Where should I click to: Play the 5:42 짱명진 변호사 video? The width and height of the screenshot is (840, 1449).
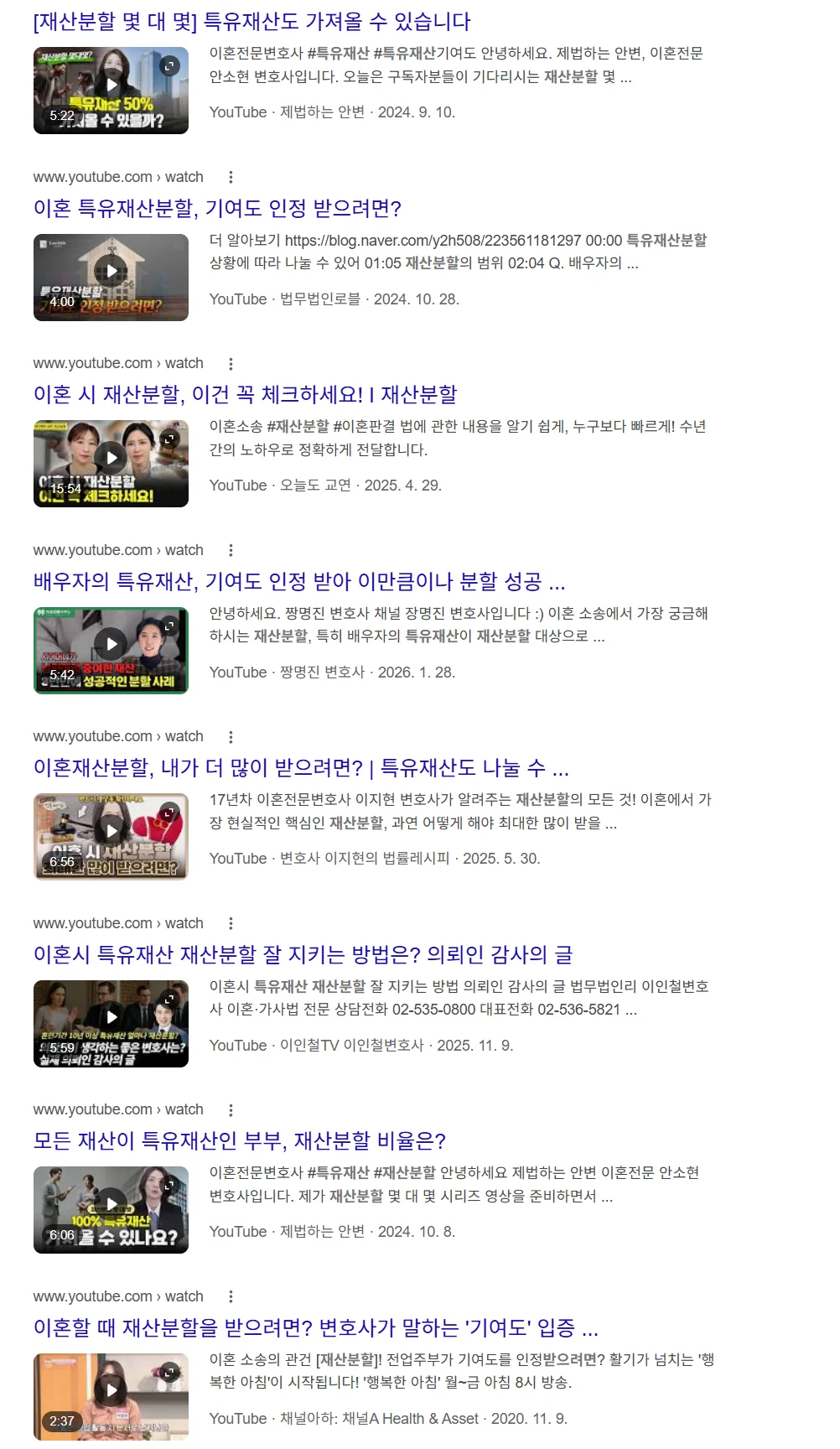click(111, 651)
